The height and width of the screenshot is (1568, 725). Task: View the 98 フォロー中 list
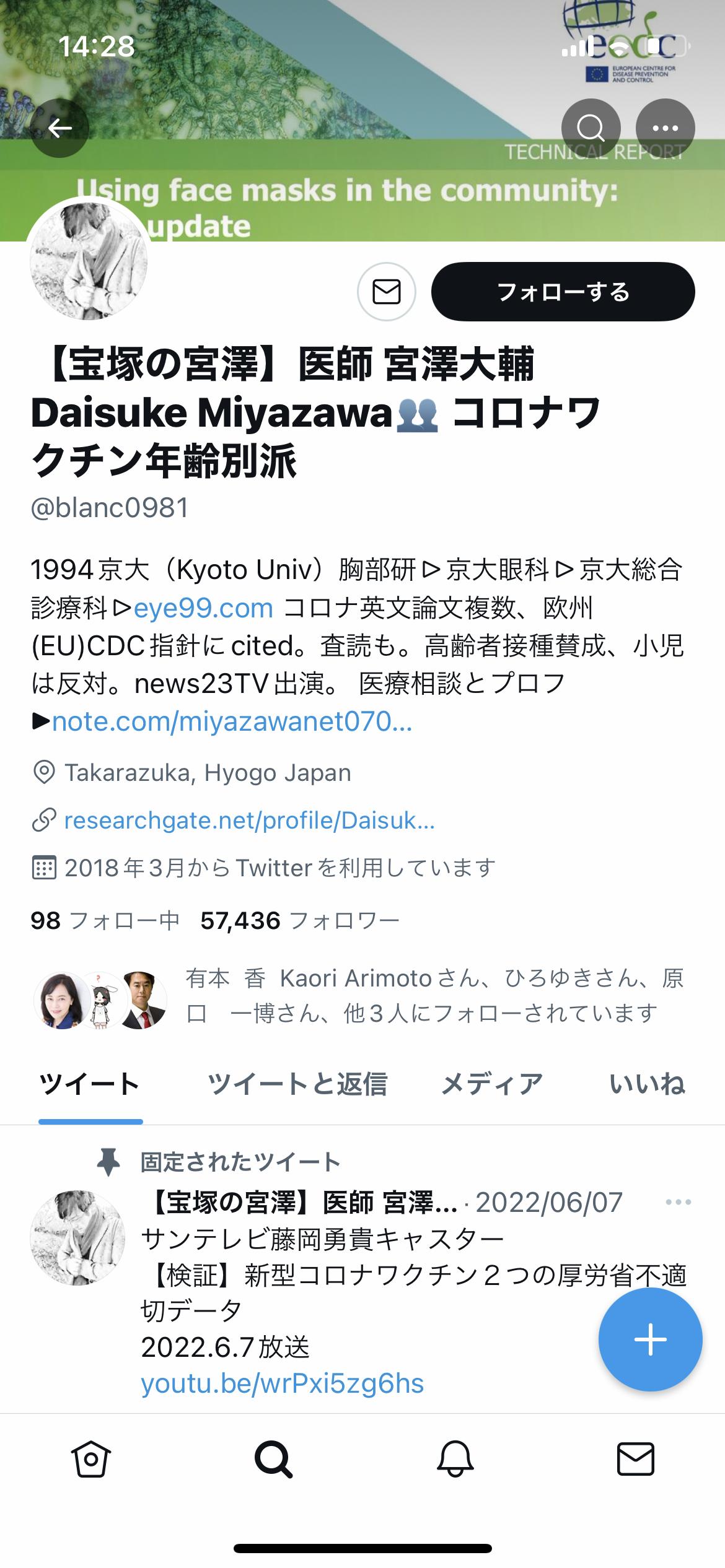point(105,921)
